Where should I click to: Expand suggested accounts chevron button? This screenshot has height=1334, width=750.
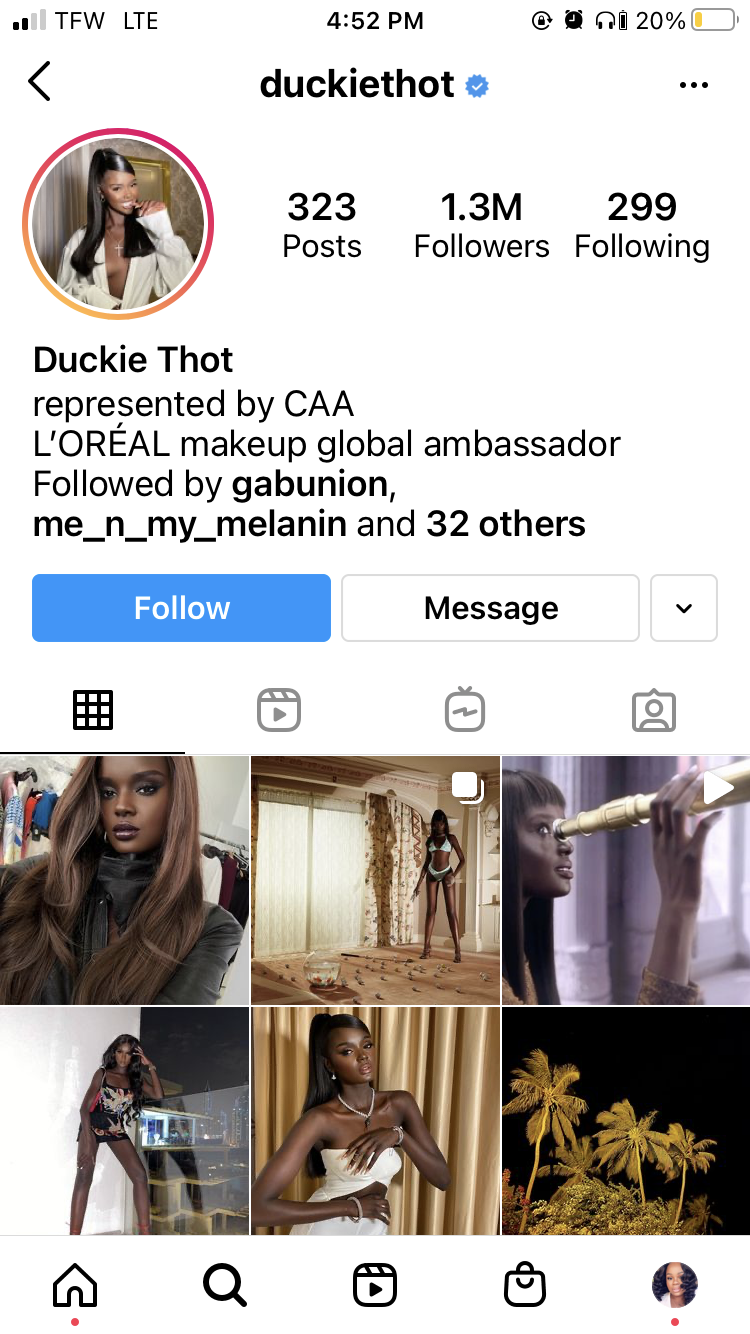[x=684, y=608]
